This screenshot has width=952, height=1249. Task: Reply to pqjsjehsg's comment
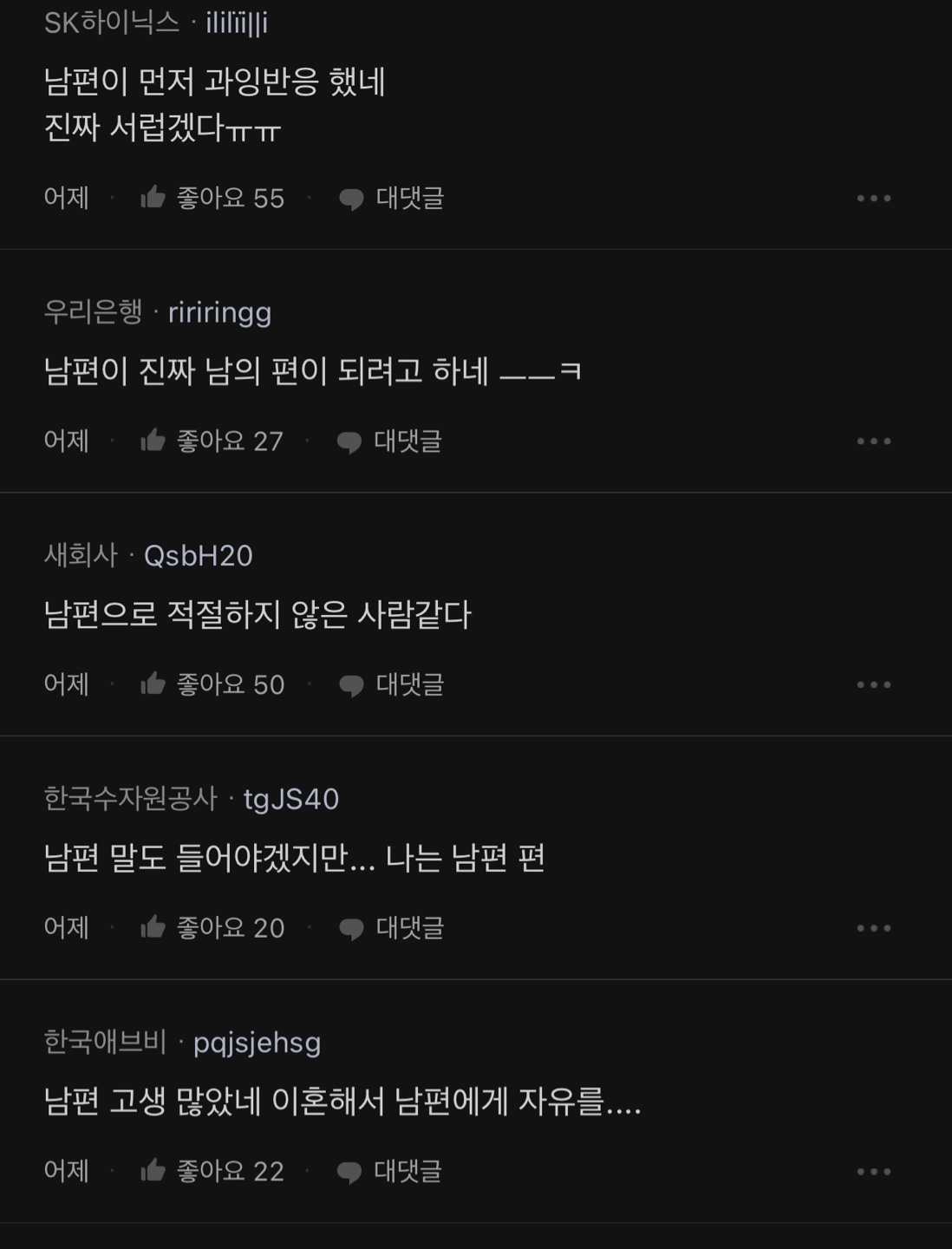[389, 1172]
